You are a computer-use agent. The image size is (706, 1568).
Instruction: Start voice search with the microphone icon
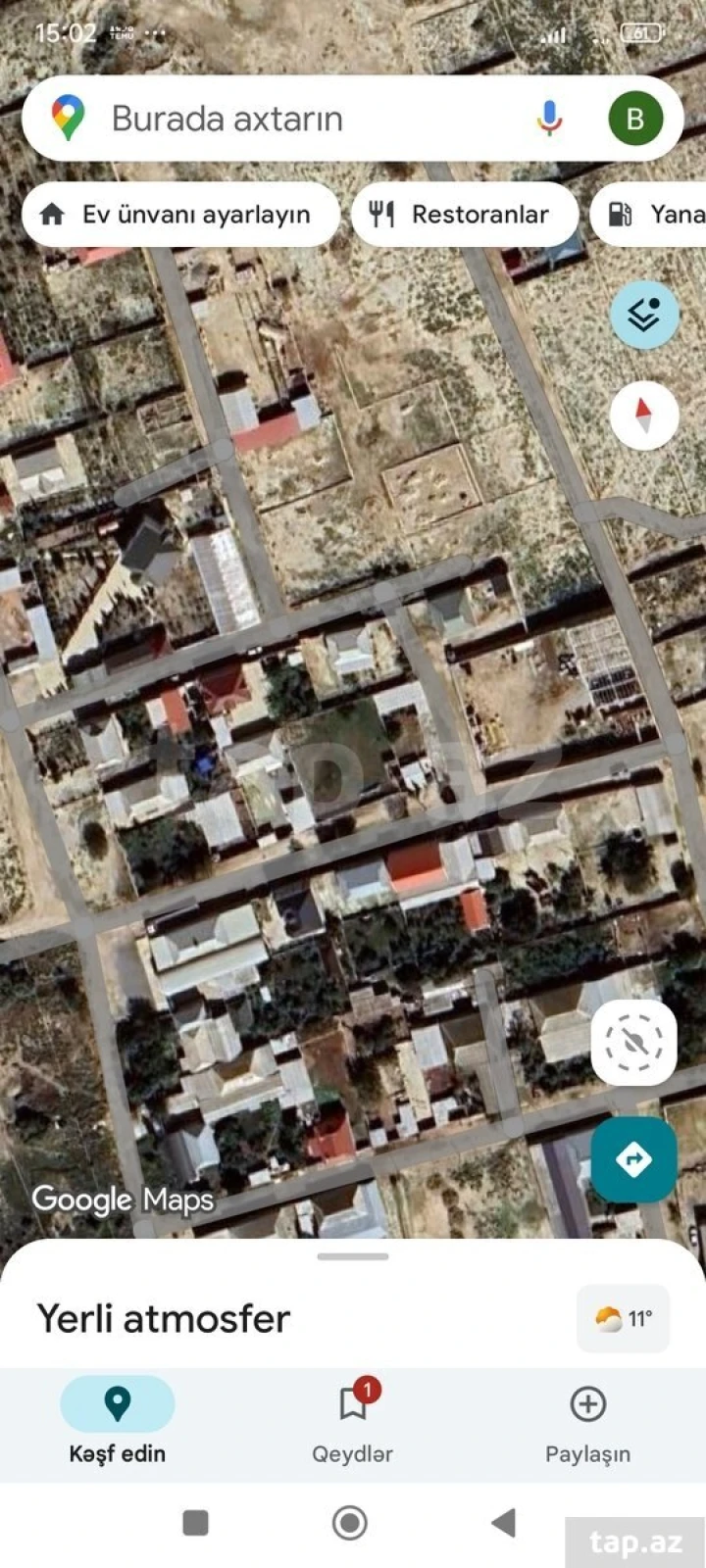pos(549,118)
